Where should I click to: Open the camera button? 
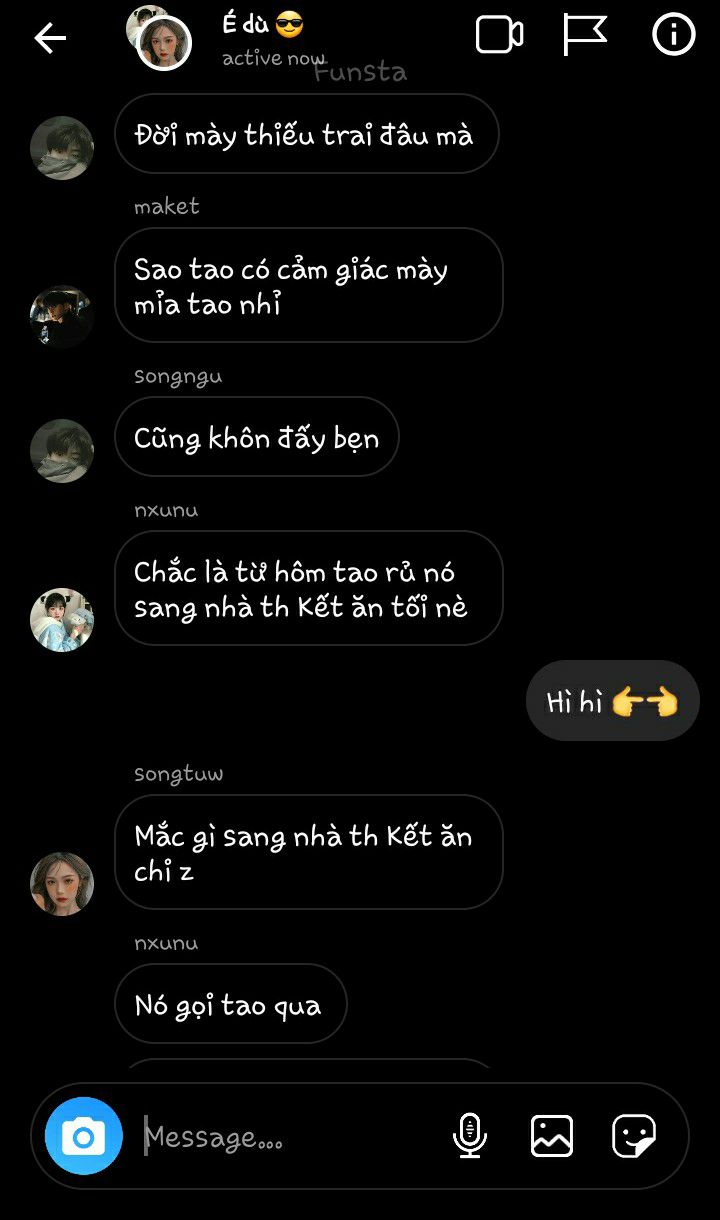[84, 1136]
